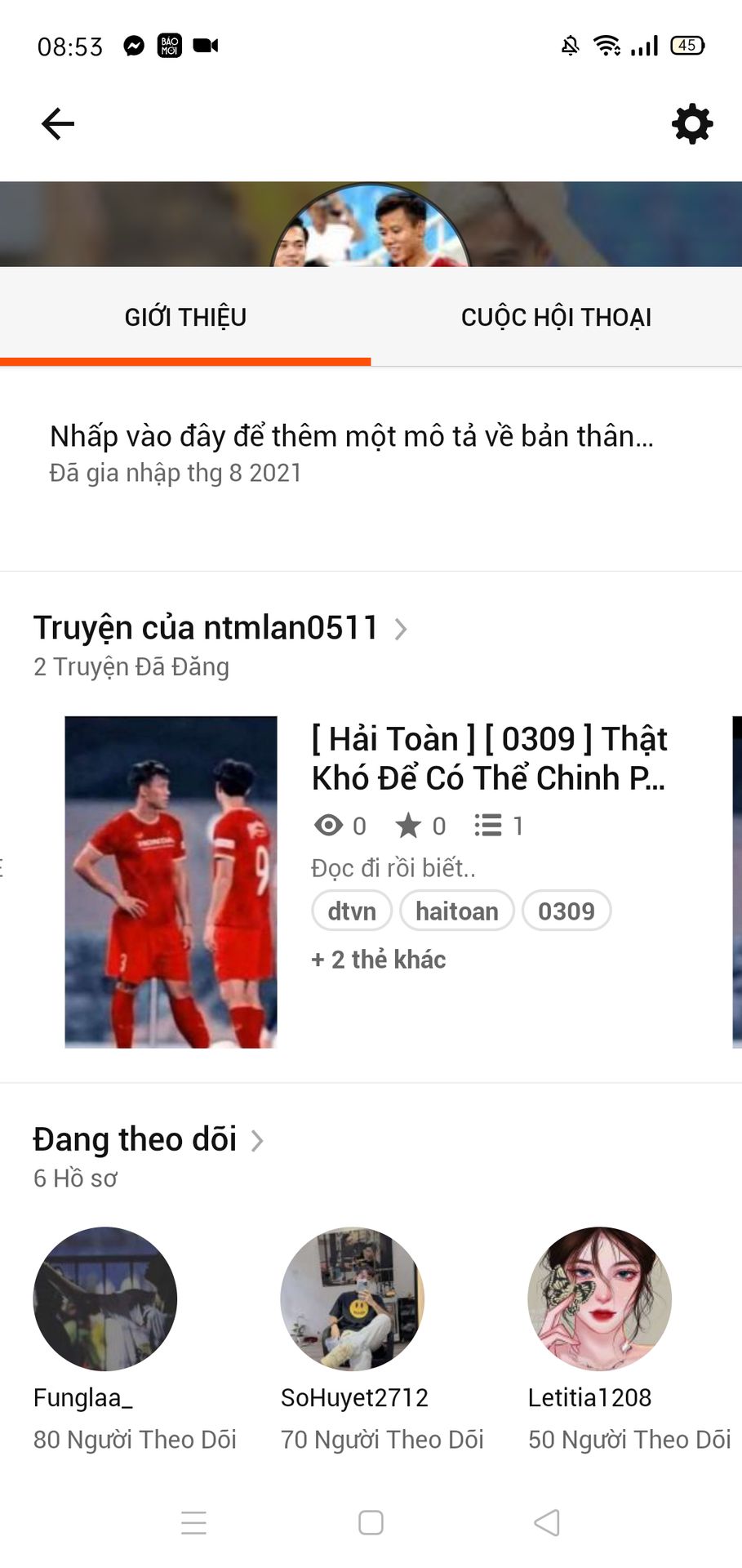
Task: Choose the 0309 tag chip
Action: pos(566,911)
